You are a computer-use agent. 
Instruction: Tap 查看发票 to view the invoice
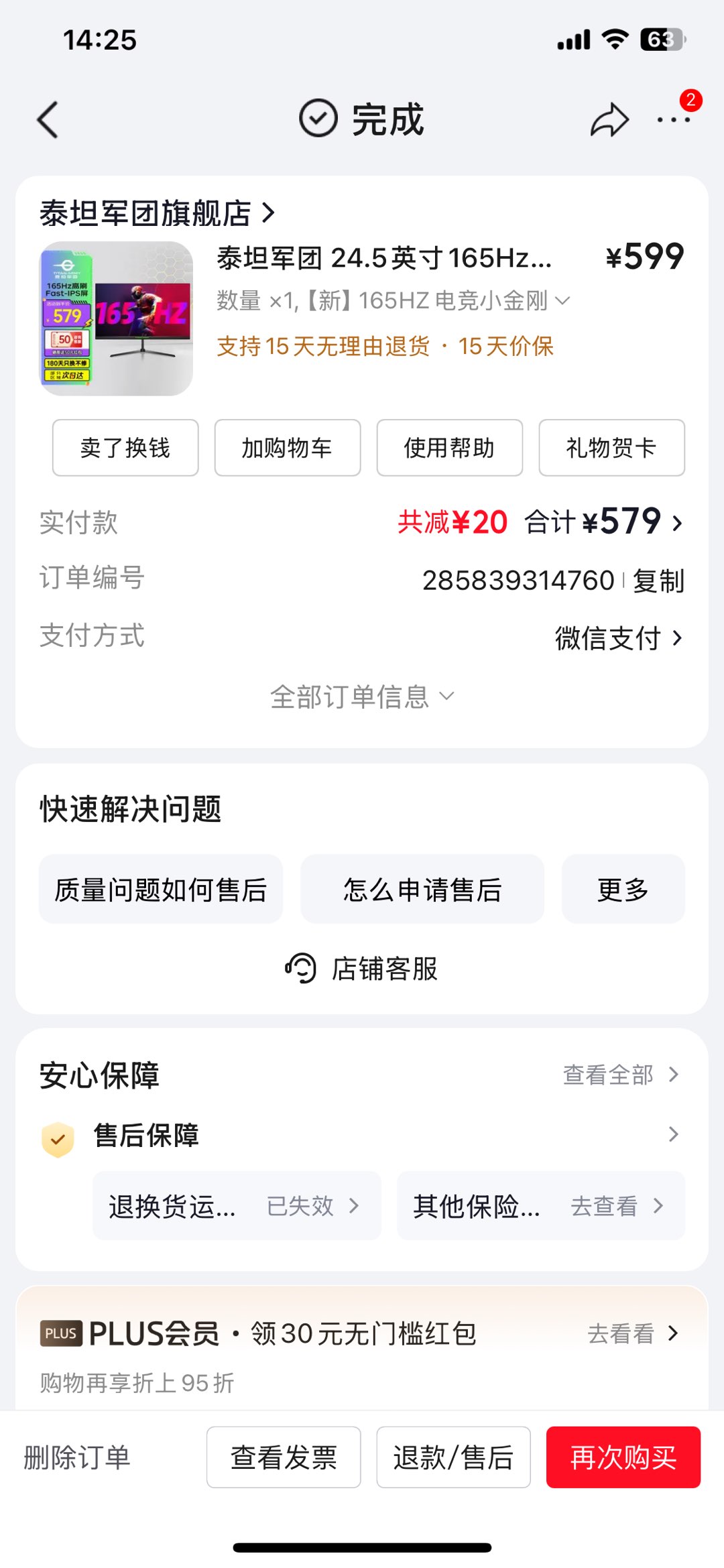point(284,1457)
